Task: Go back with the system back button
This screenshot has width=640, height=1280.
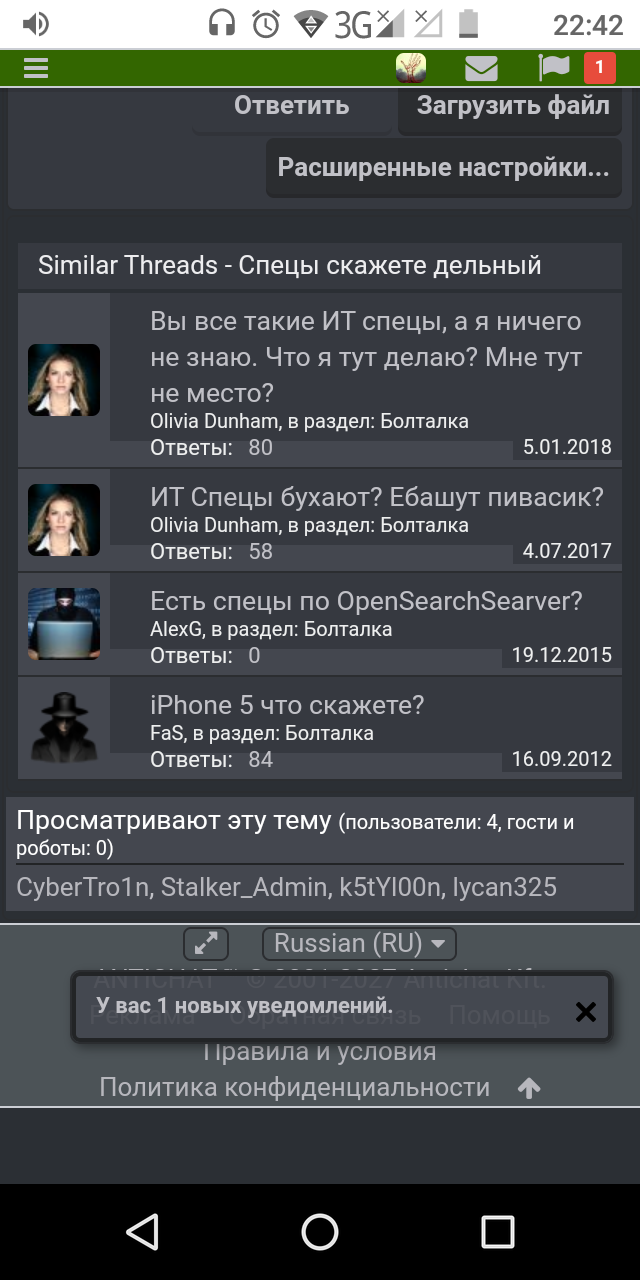Action: tap(142, 1231)
